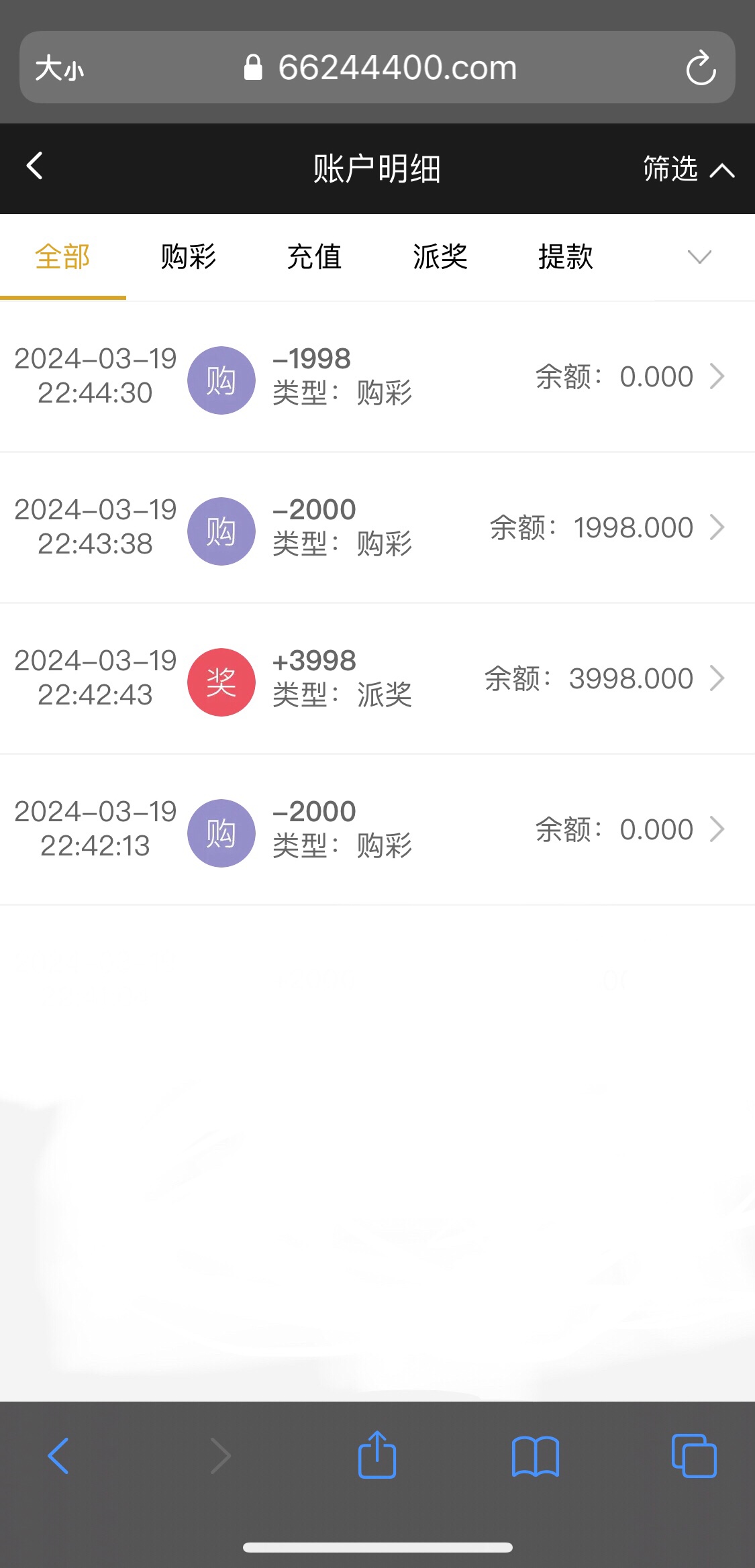Open the -1998 购彩 record at 22:44:30

tap(377, 376)
